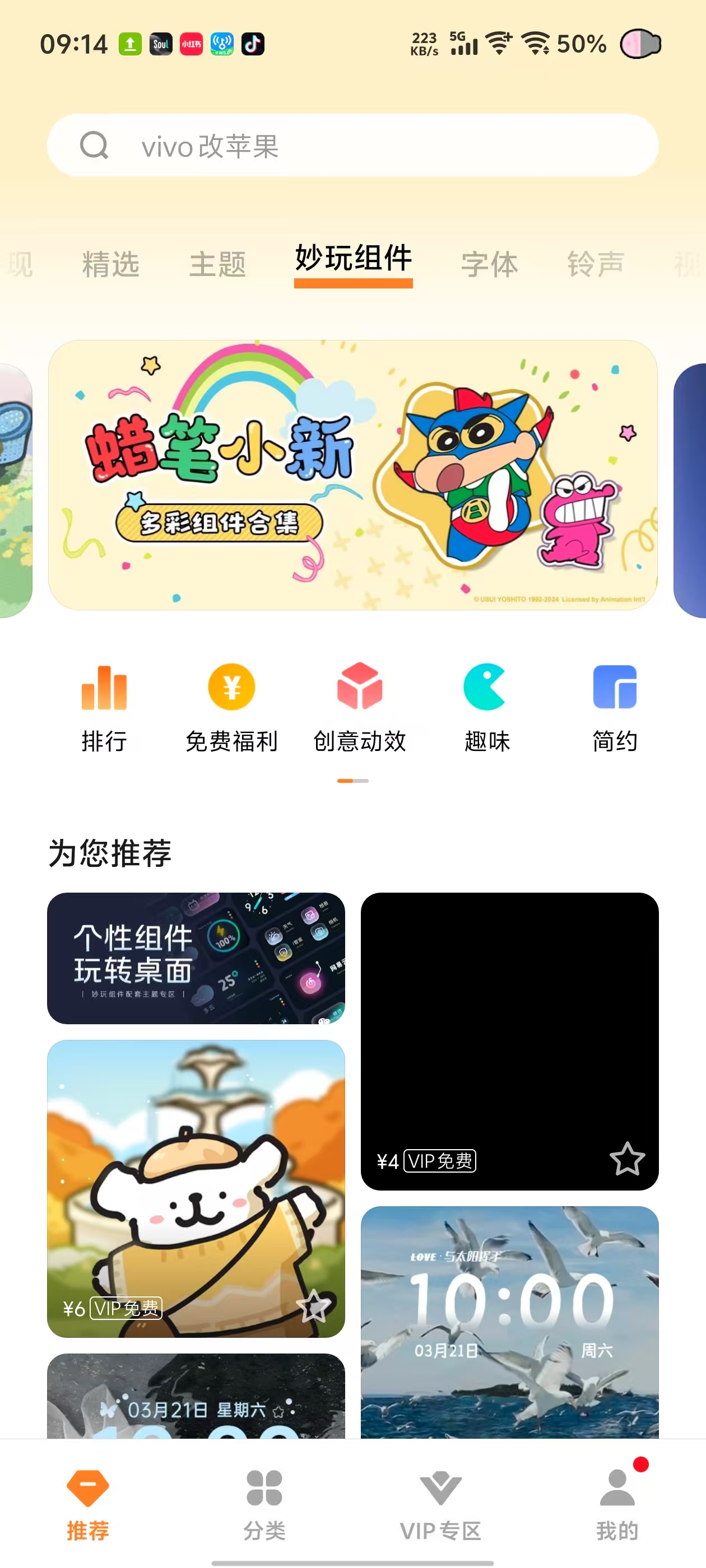Open the 蜡笔小新 多彩组件合集 banner
The height and width of the screenshot is (1568, 706).
(x=352, y=475)
